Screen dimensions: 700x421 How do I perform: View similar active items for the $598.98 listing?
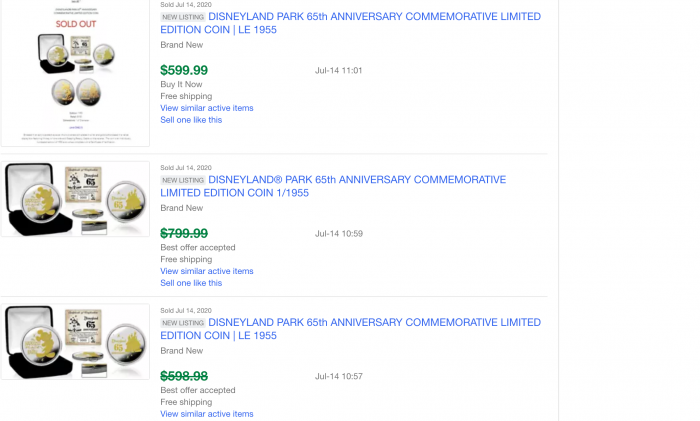click(x=207, y=414)
